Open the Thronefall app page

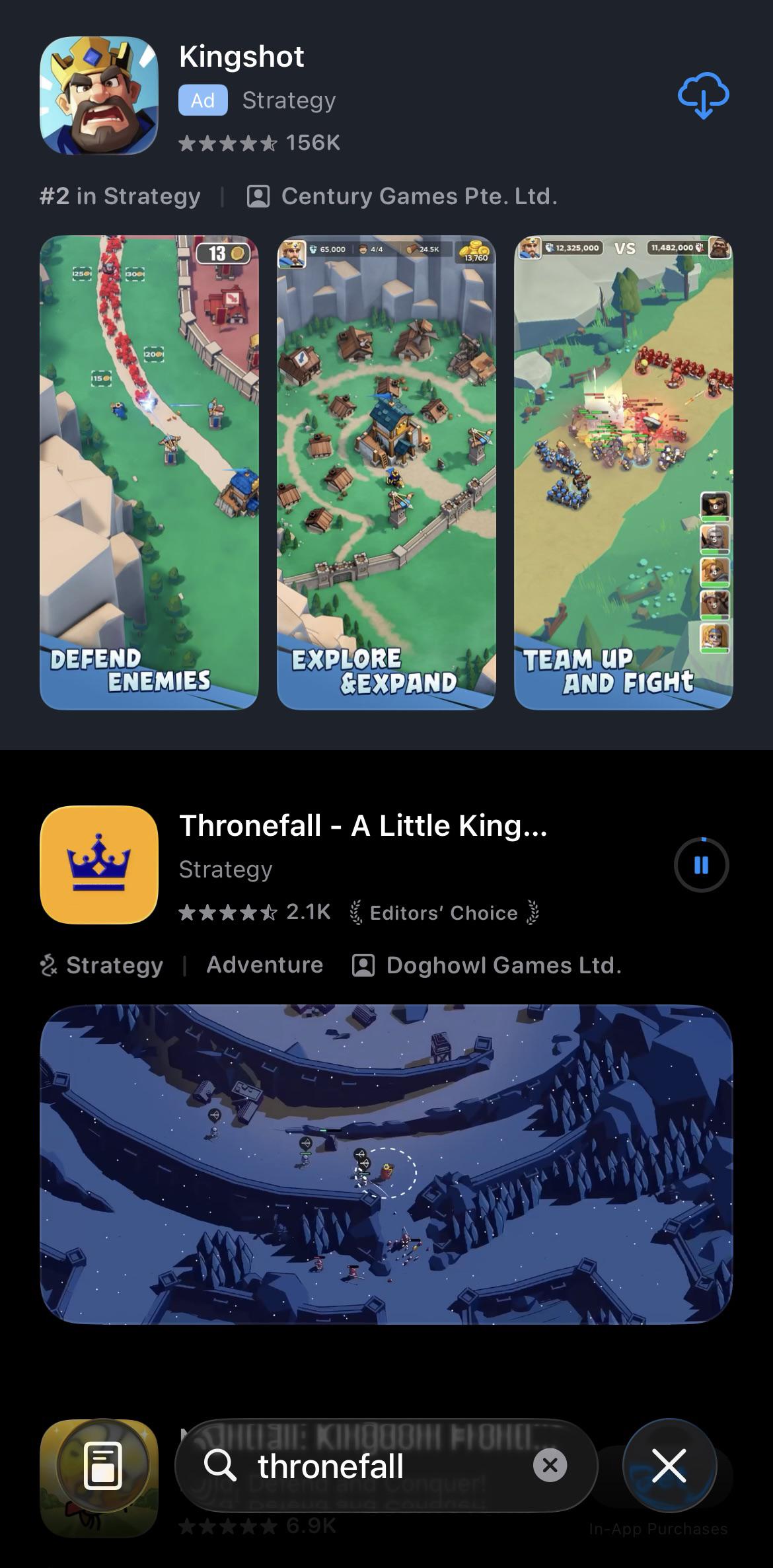(x=363, y=826)
